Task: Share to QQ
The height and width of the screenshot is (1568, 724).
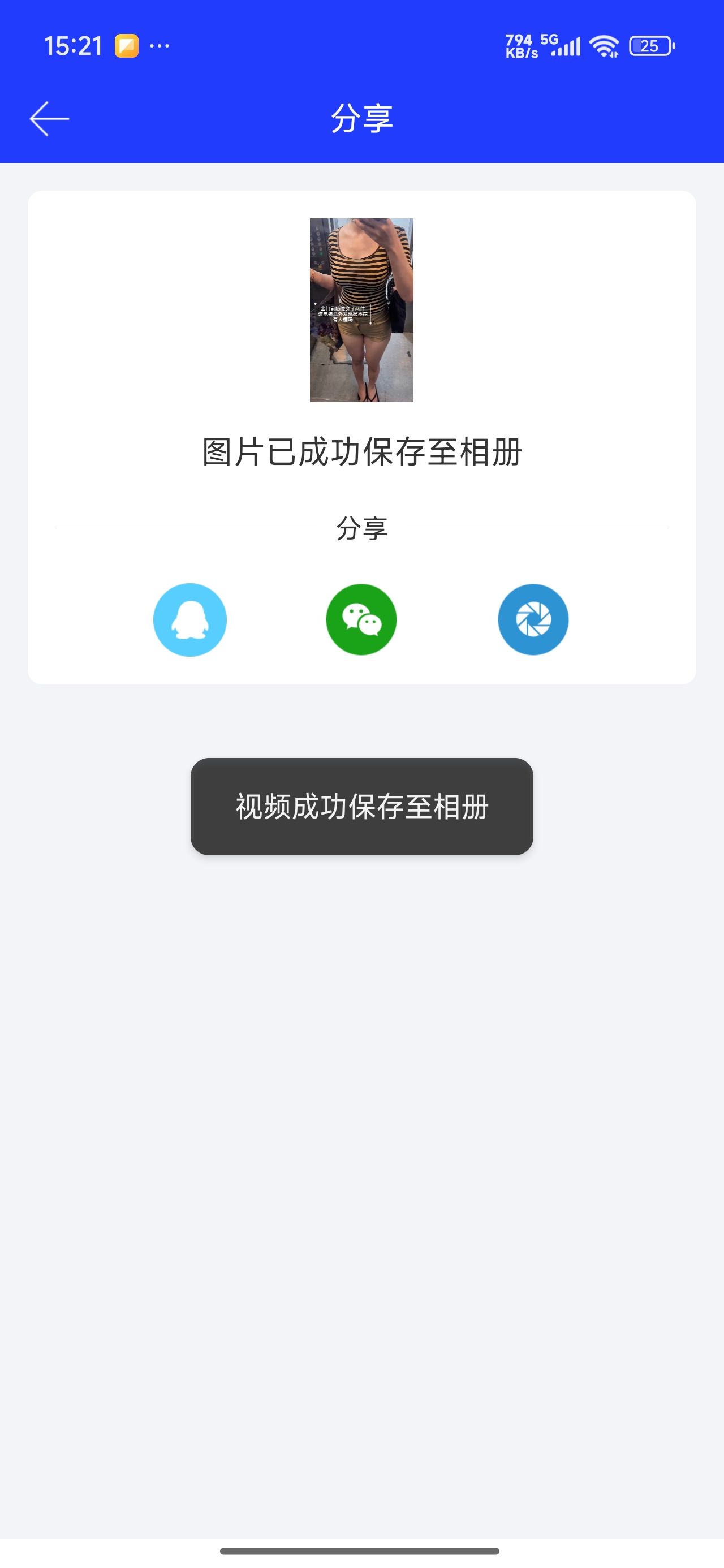Action: click(190, 619)
